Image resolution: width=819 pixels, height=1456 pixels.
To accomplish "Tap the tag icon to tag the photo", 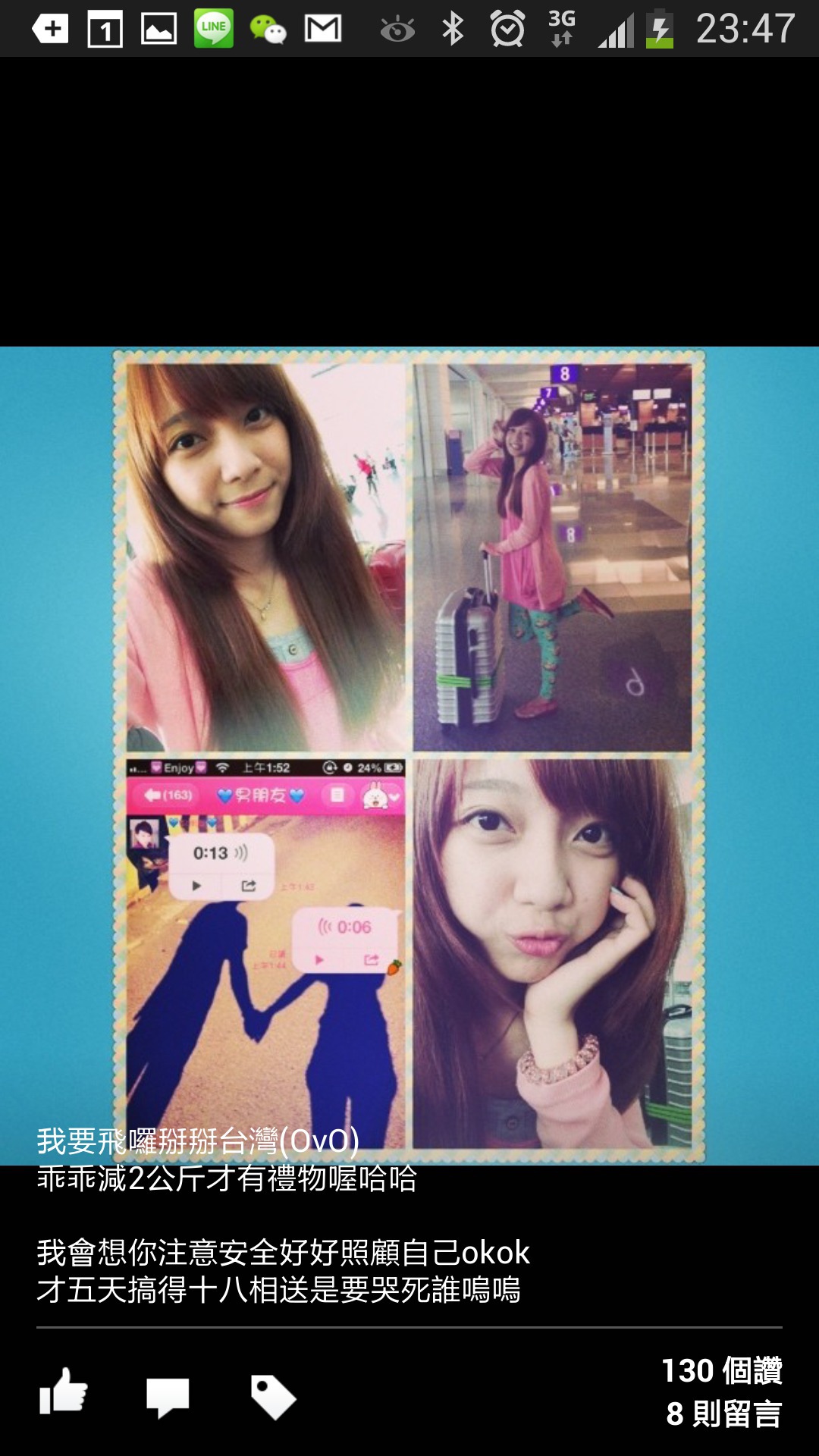I will (273, 1396).
